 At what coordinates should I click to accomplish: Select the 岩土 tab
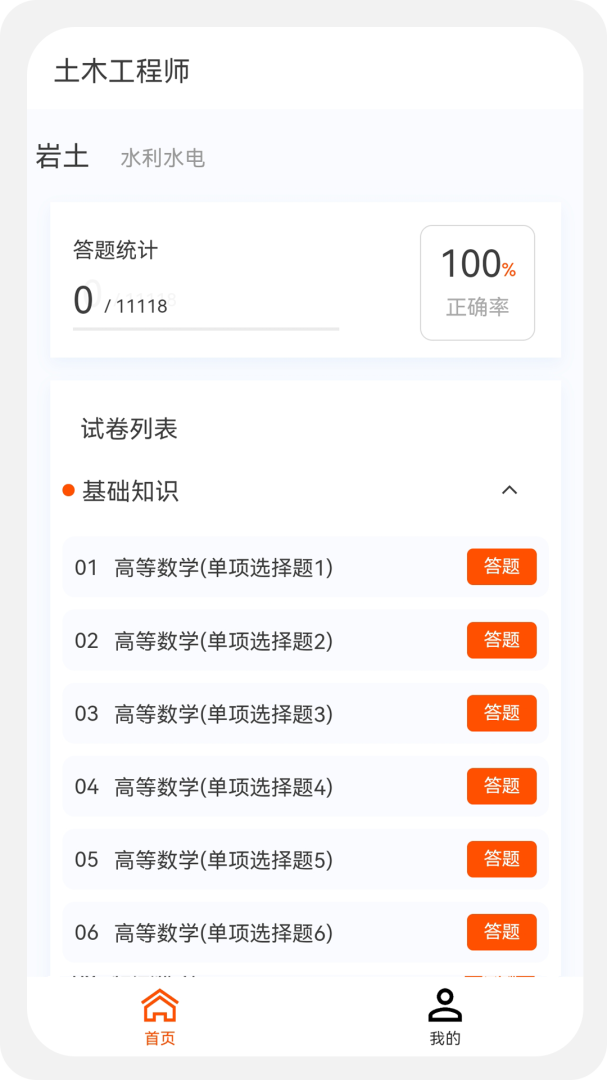click(62, 157)
